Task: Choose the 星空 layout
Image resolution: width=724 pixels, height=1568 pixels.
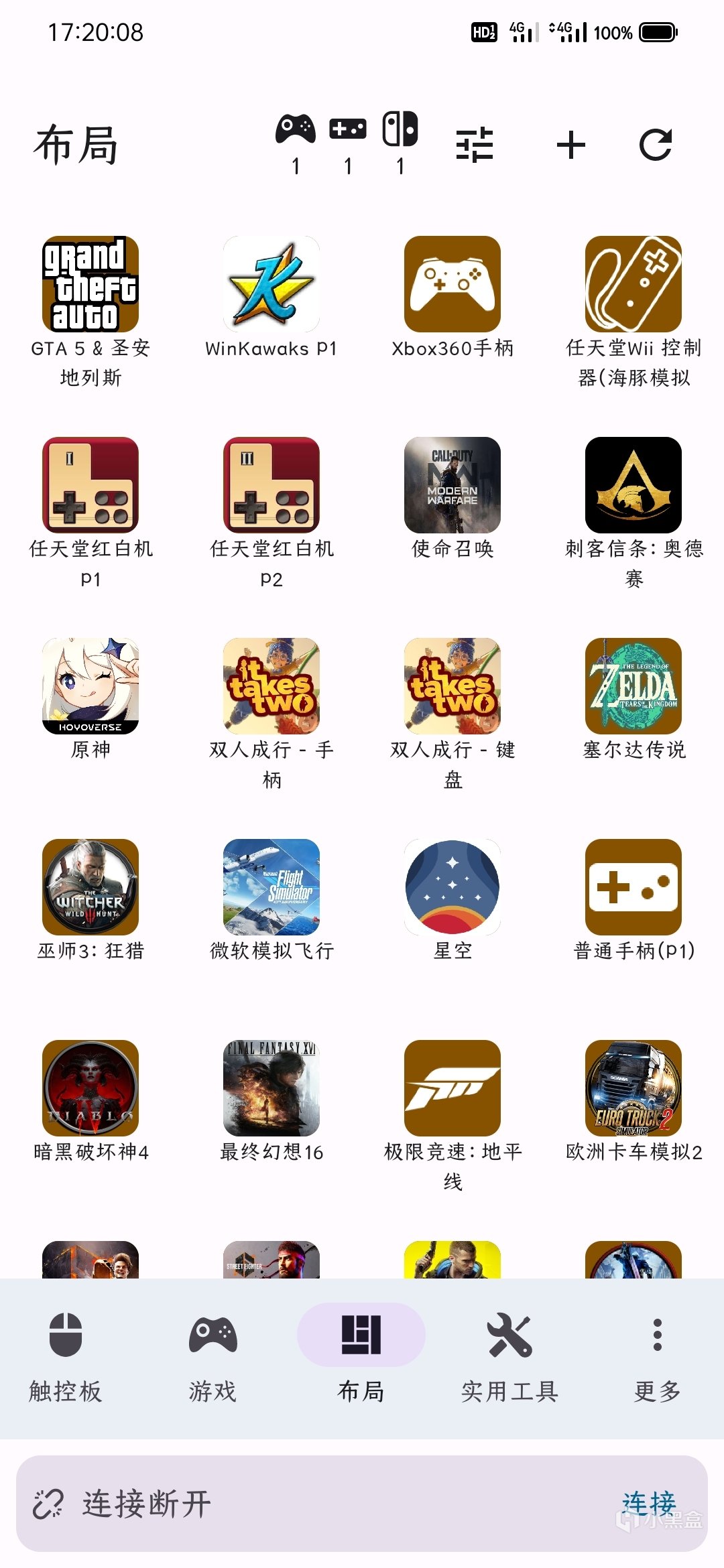Action: [452, 887]
